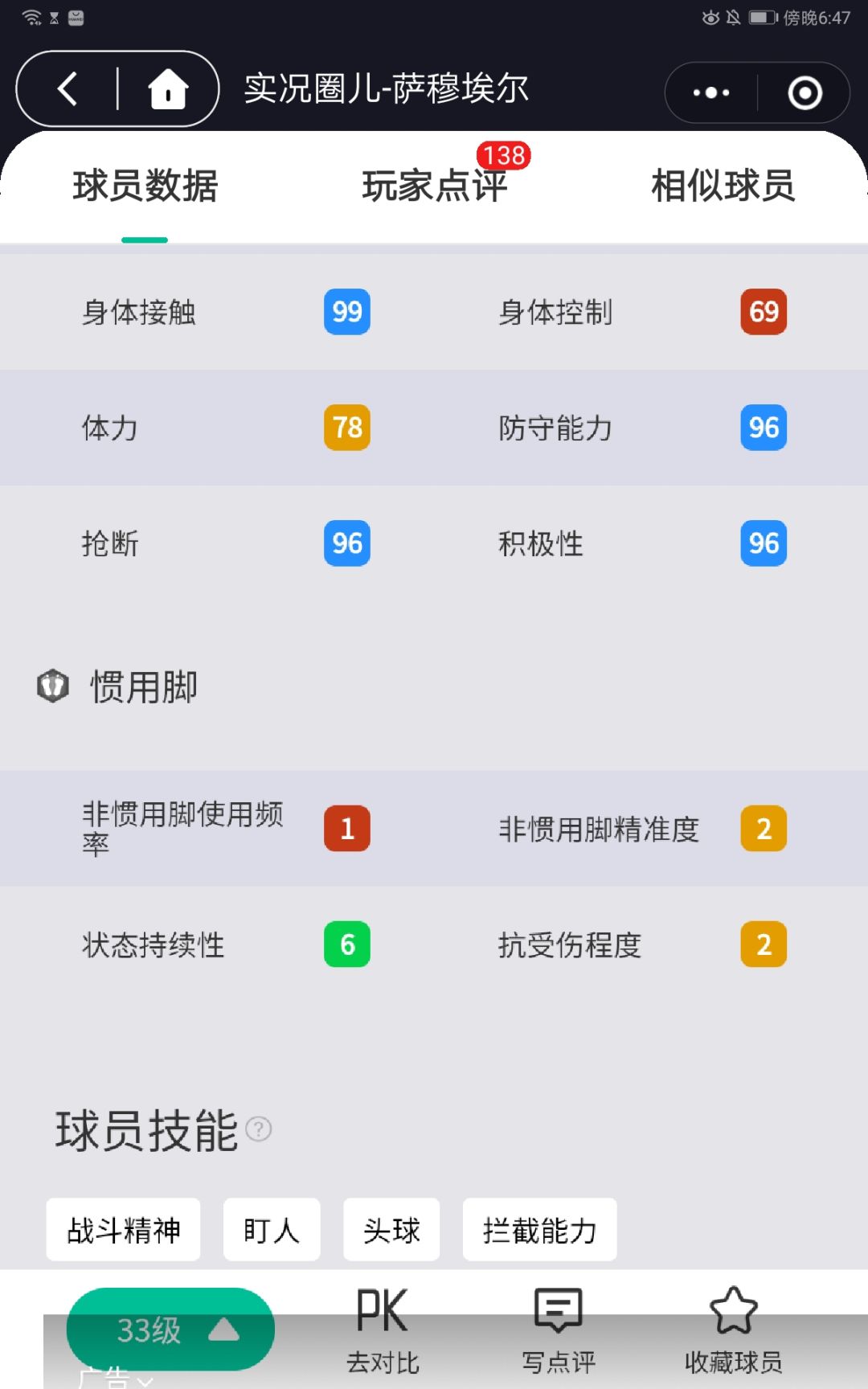Tap the 体力 rating badge showing 78
Screen dimensions: 868x1389
coord(346,428)
